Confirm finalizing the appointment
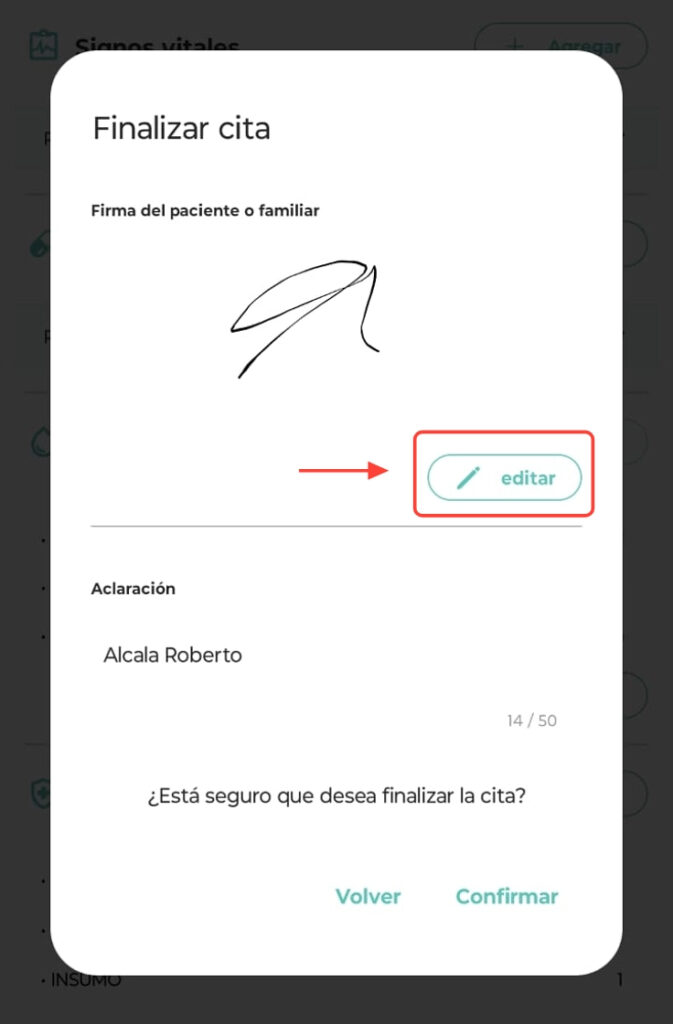The image size is (673, 1024). click(x=506, y=896)
